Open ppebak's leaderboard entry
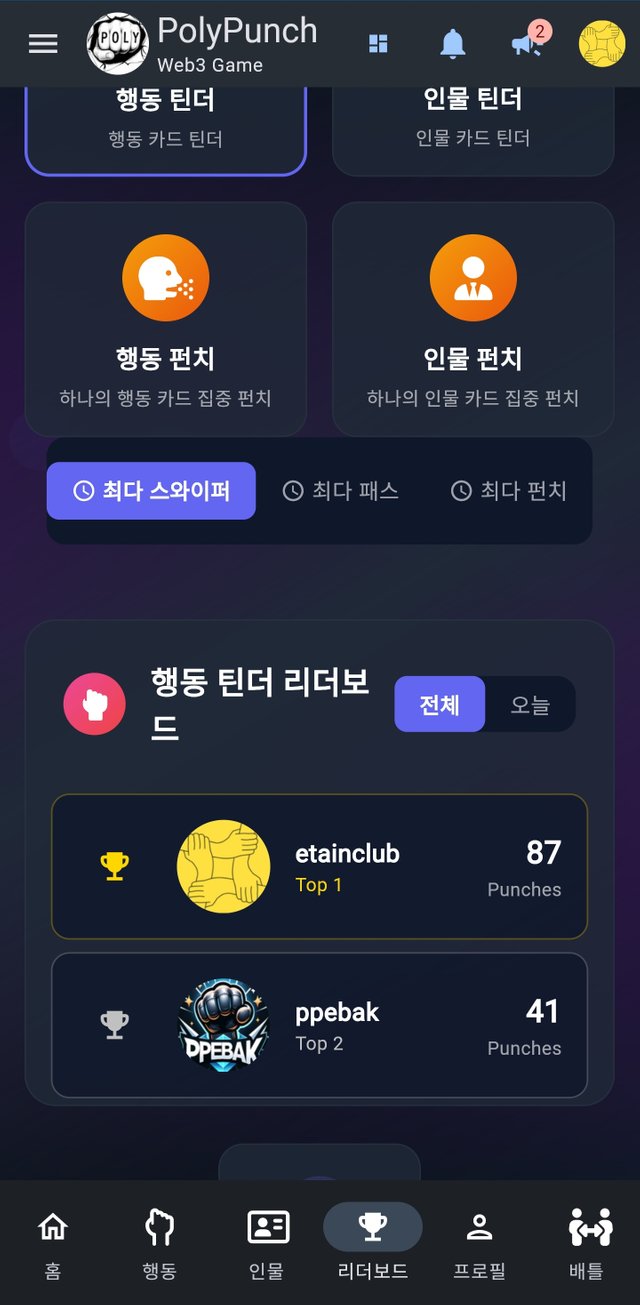Viewport: 640px width, 1305px height. click(319, 1025)
